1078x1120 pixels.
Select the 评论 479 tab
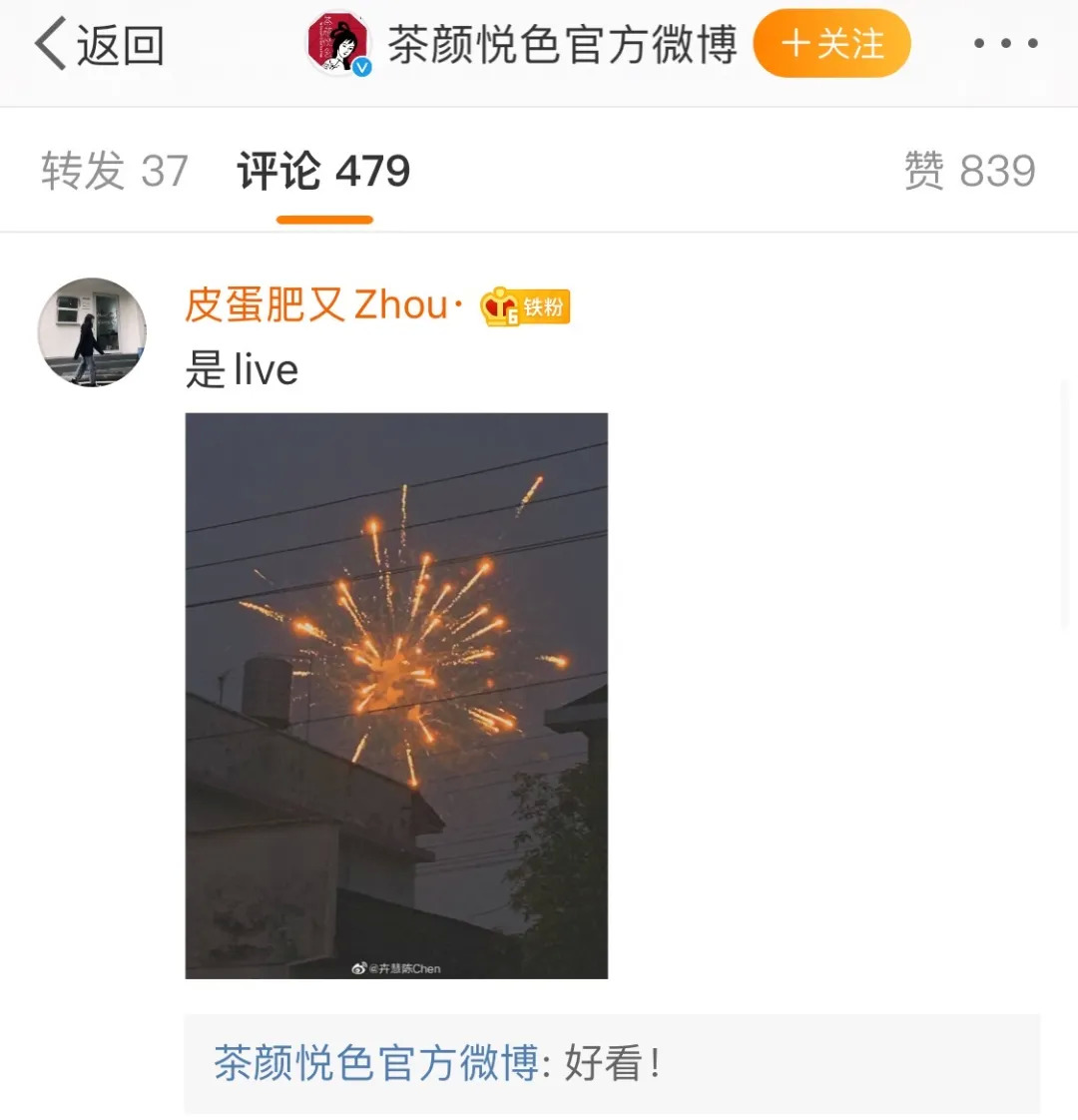323,171
